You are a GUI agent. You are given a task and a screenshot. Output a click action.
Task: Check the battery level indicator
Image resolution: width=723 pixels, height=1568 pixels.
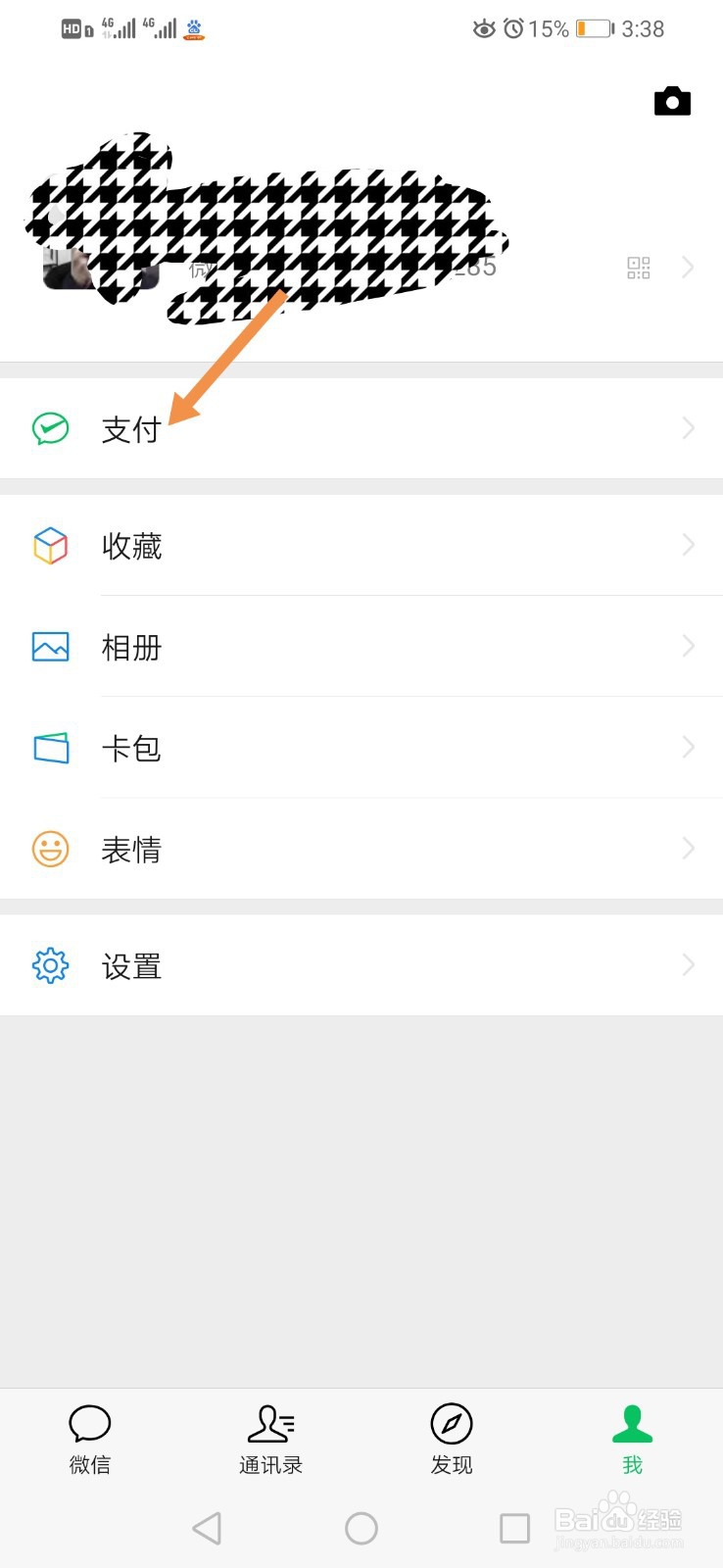(x=596, y=28)
